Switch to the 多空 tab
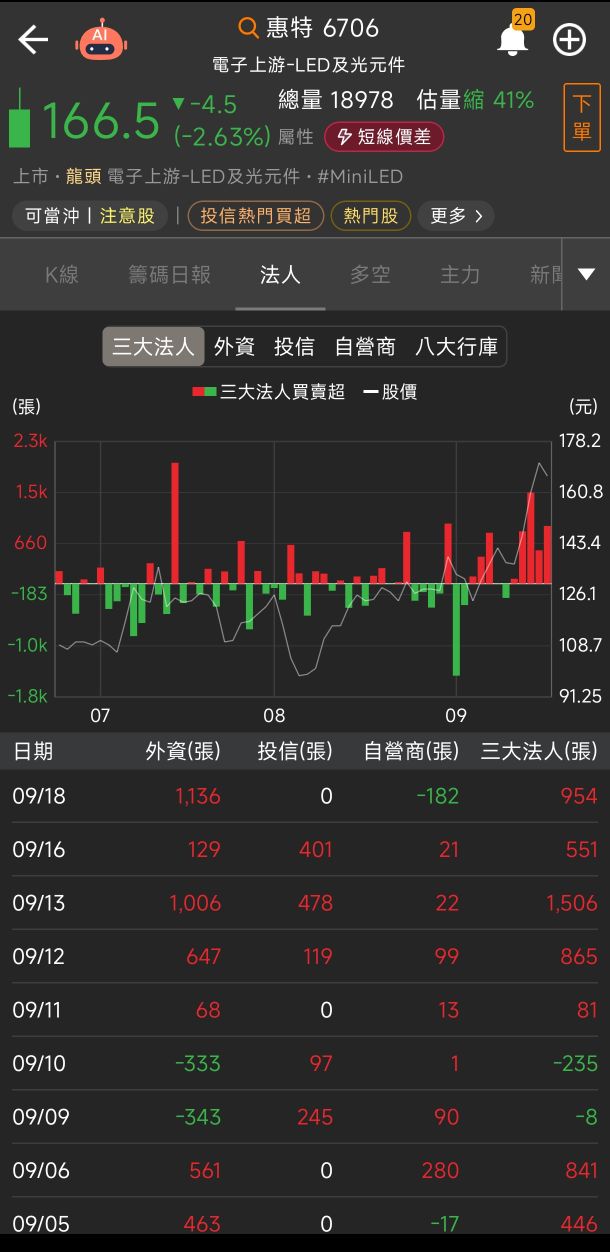 (370, 275)
